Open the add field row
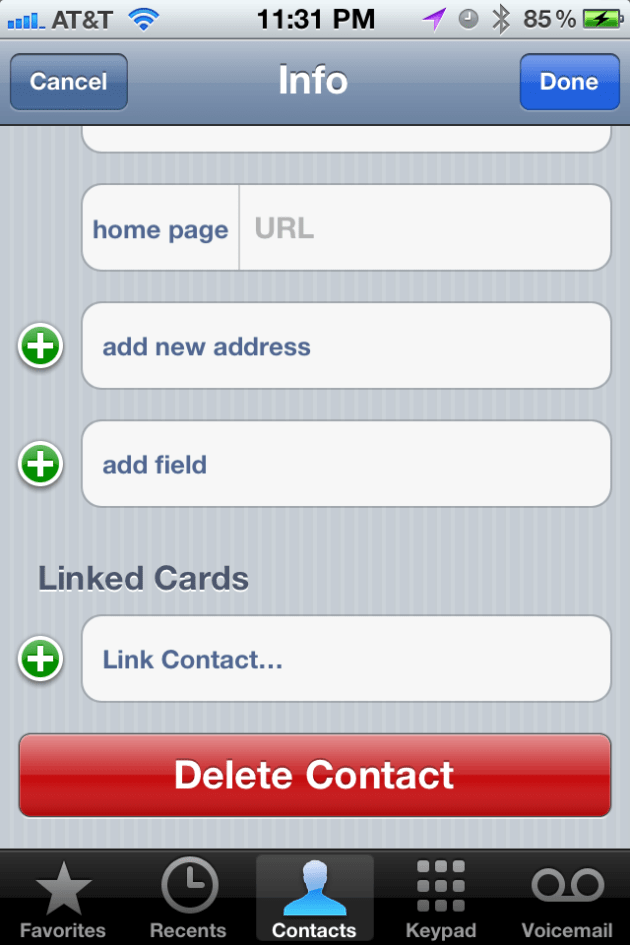The height and width of the screenshot is (945, 630). [x=345, y=464]
